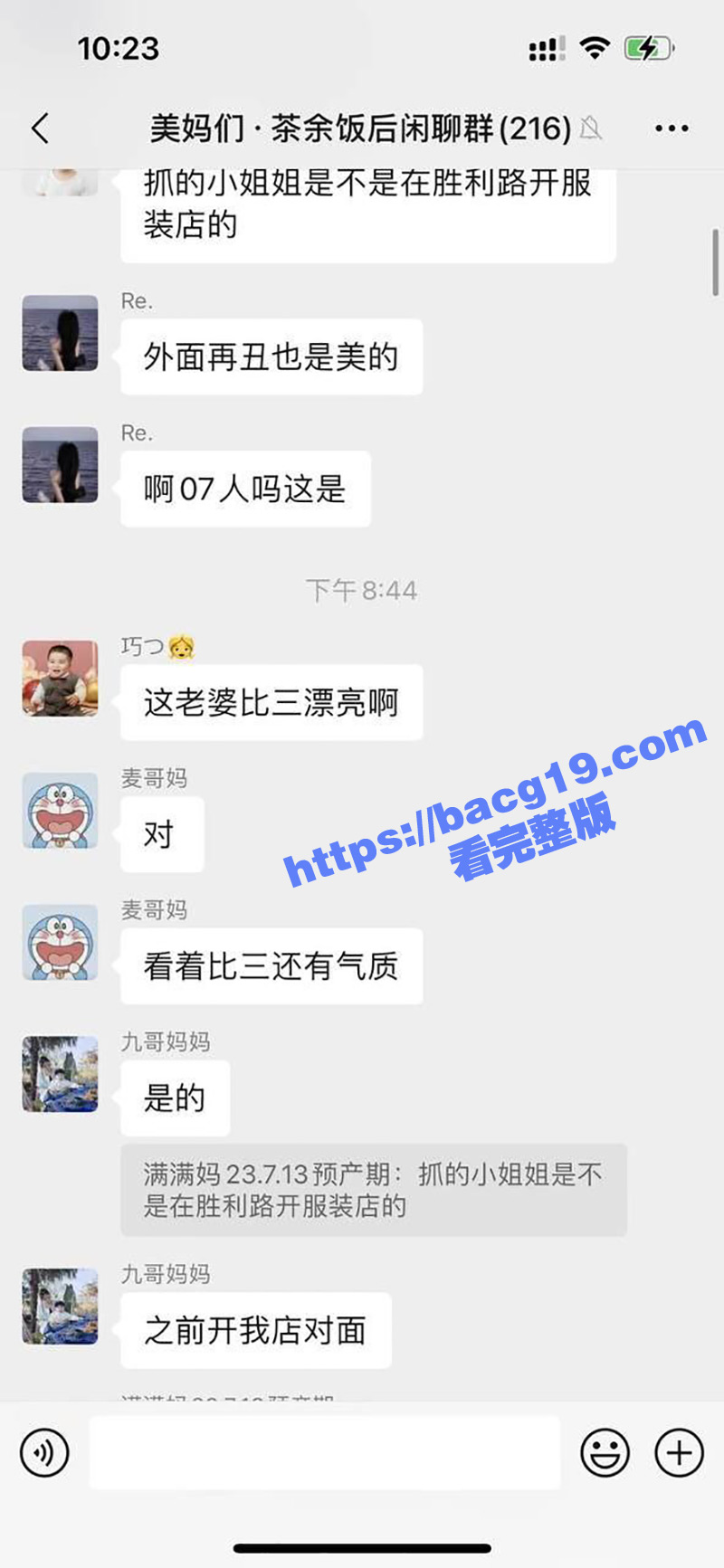Go back to the chat list
Screen dimensions: 724x1568
40,128
